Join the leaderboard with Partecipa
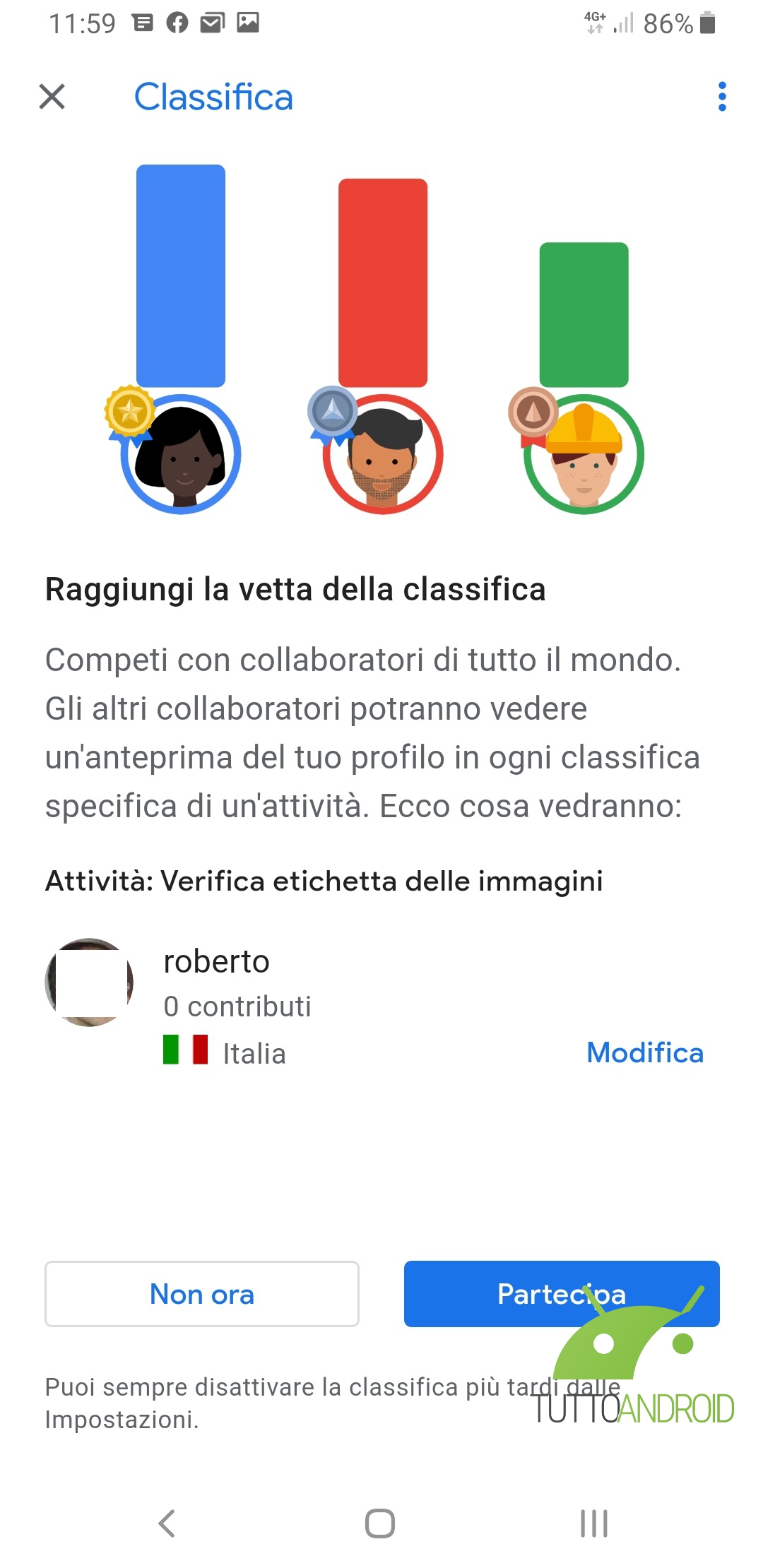 [x=562, y=1294]
